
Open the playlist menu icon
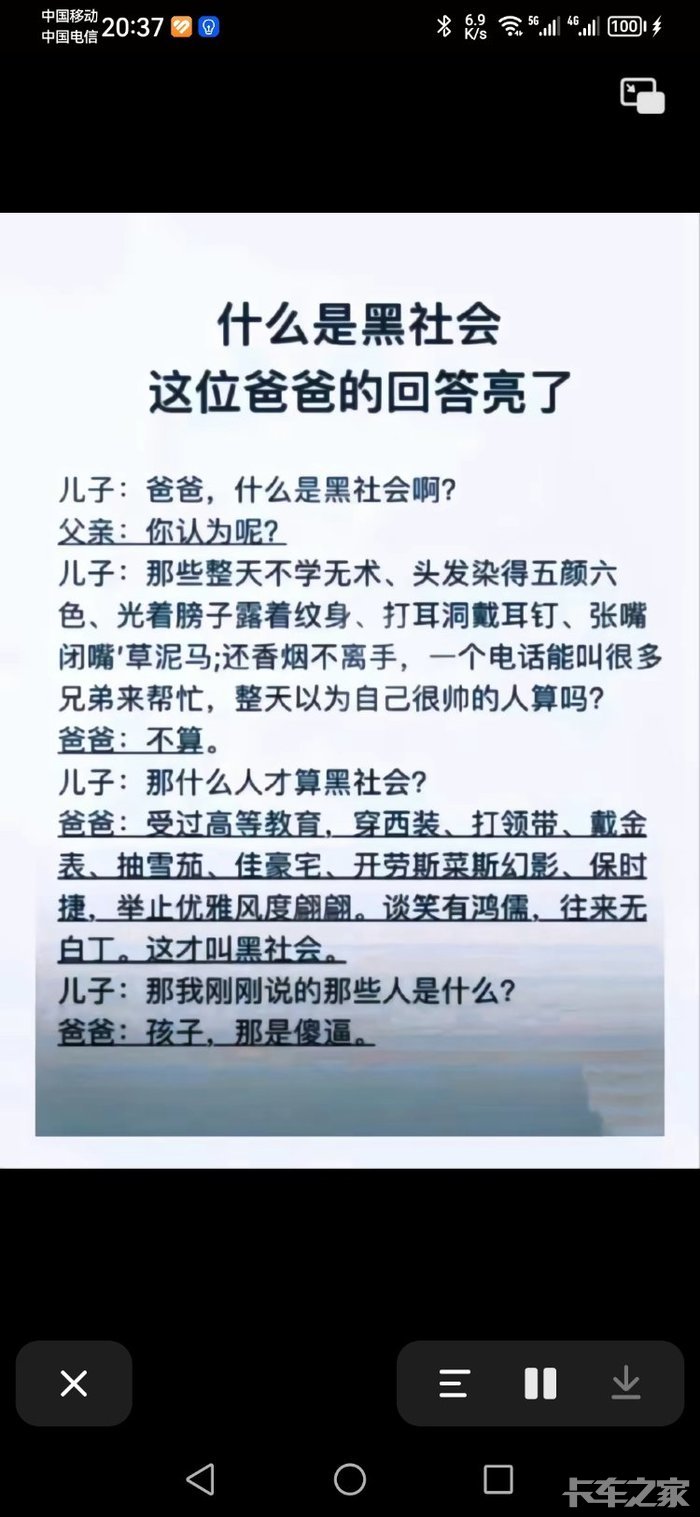[x=454, y=1383]
